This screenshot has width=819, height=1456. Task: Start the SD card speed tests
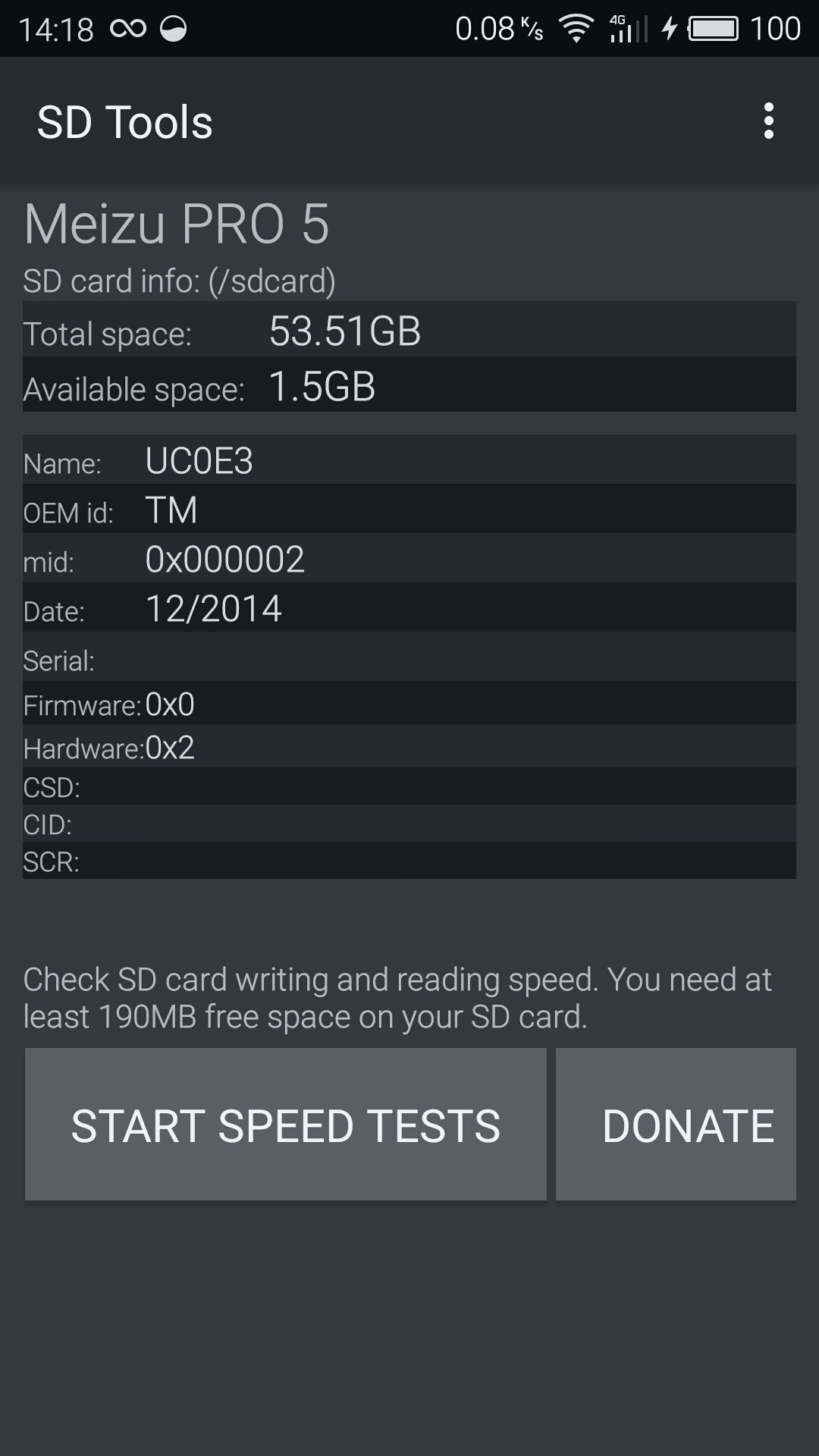(286, 1125)
